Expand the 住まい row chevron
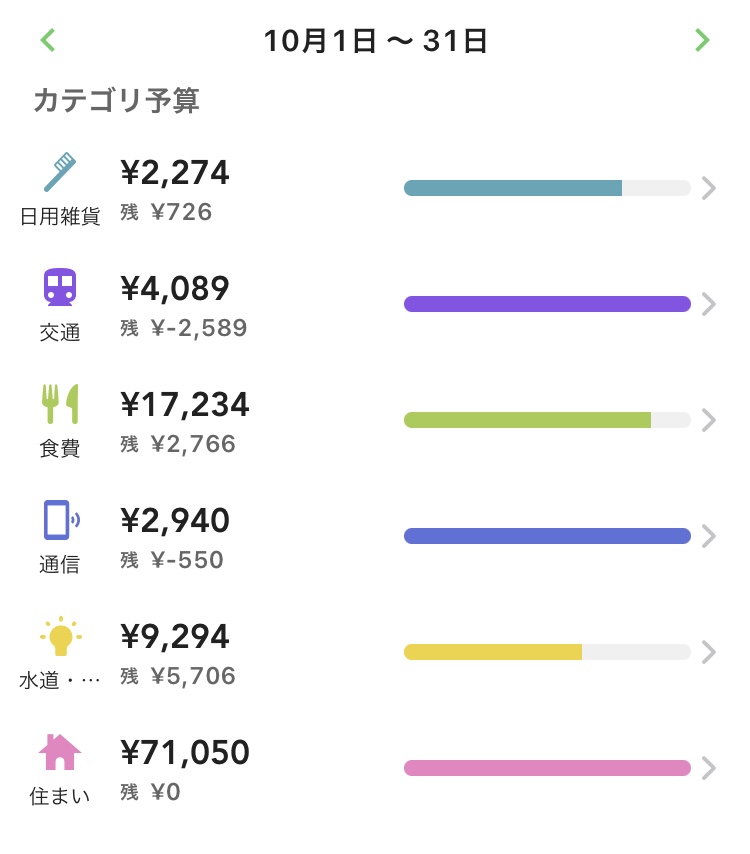750x854 pixels. (708, 768)
